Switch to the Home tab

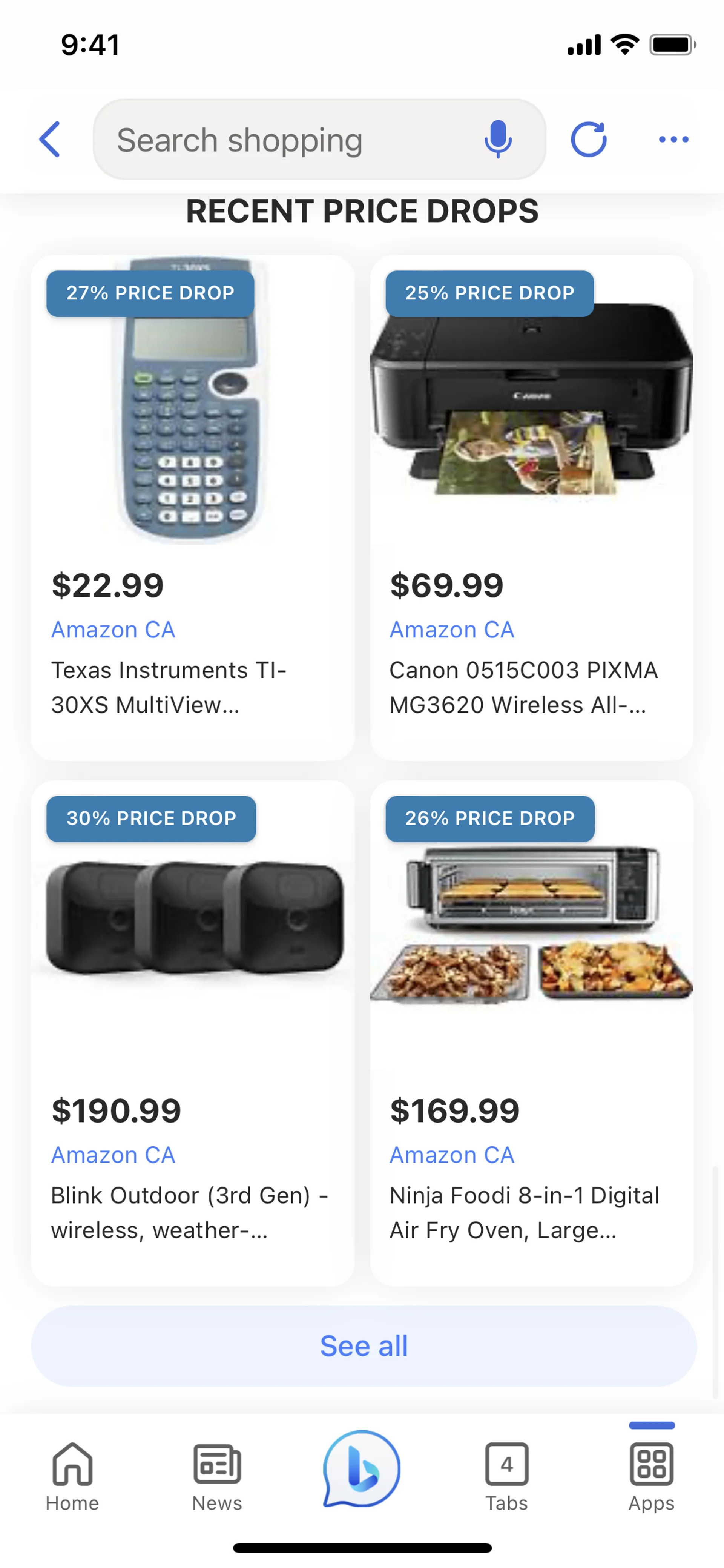(x=72, y=1476)
